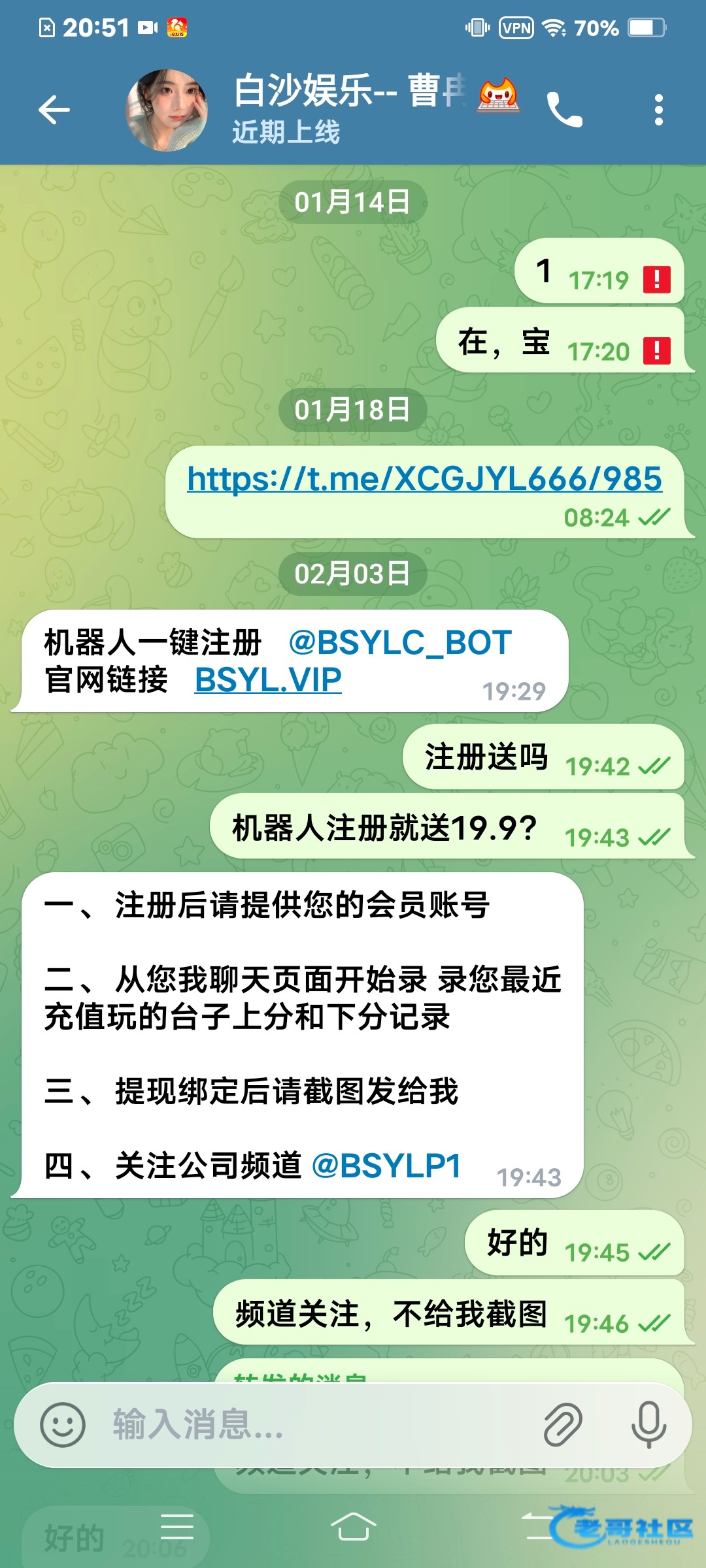Open the contact's profile picture
This screenshot has height=1568, width=706.
(167, 110)
